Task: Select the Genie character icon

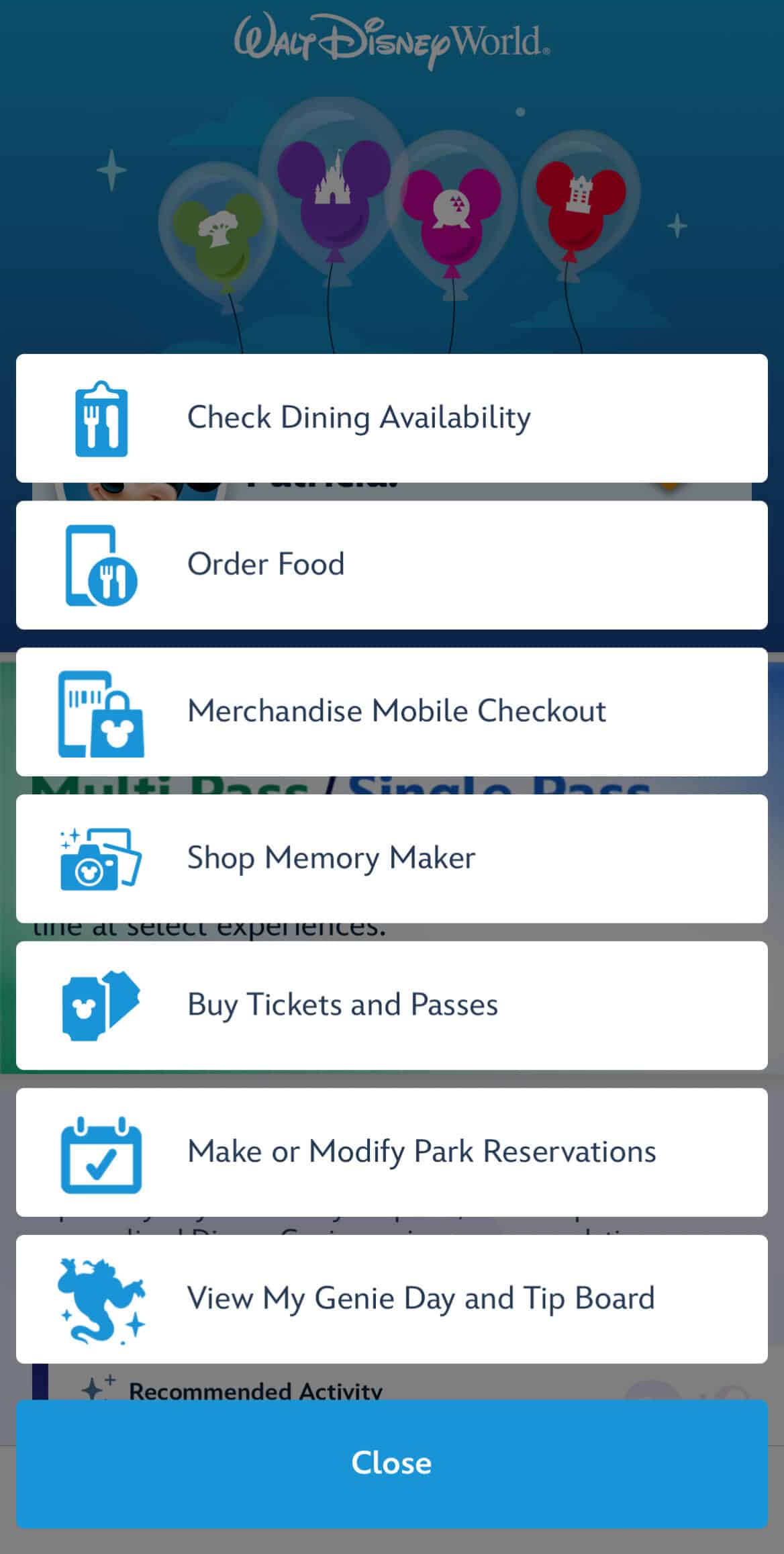Action: (x=101, y=1298)
